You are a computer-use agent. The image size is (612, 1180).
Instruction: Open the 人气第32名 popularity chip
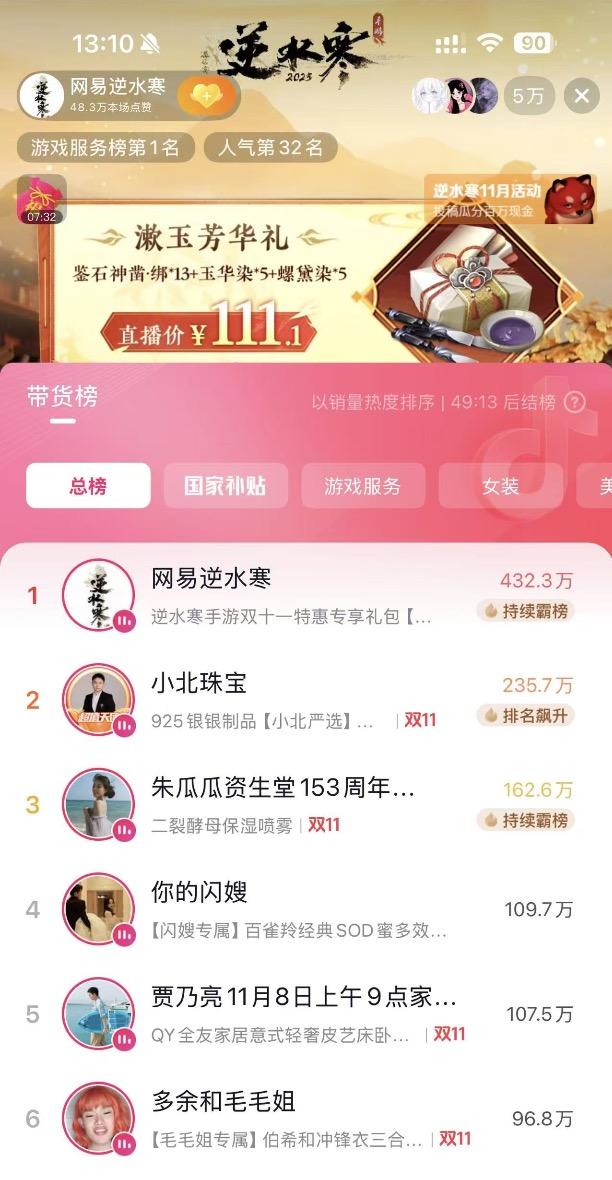point(271,148)
